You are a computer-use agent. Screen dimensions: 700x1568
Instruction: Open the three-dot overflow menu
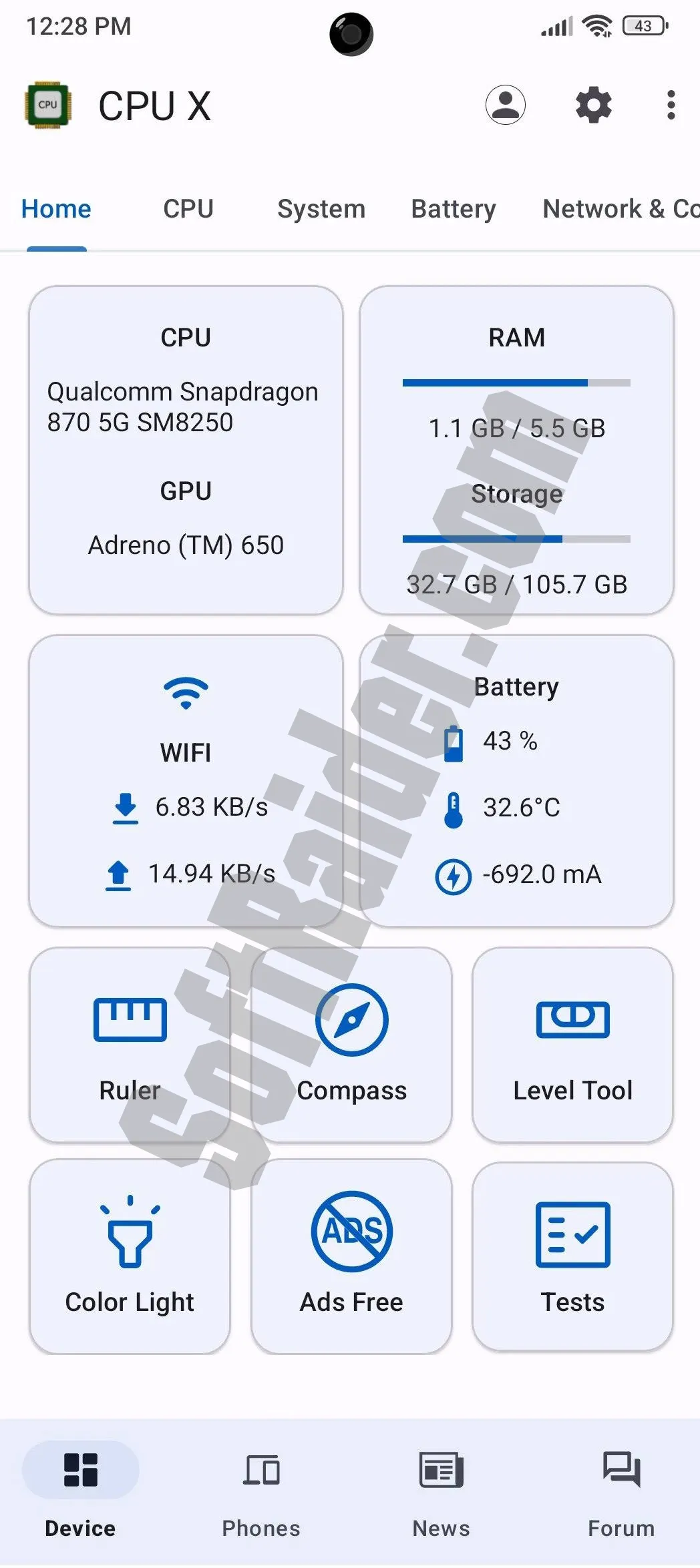pyautogui.click(x=671, y=105)
